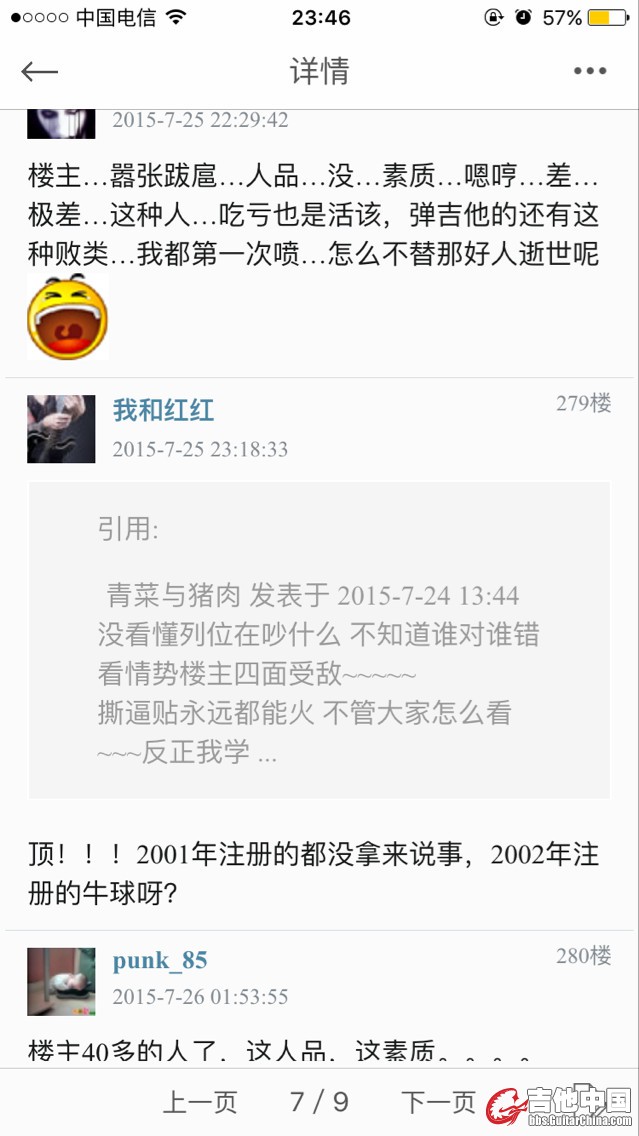Open the quoted post by 青菜与猪肉
Screen dimensions: 639x1136
[319, 640]
